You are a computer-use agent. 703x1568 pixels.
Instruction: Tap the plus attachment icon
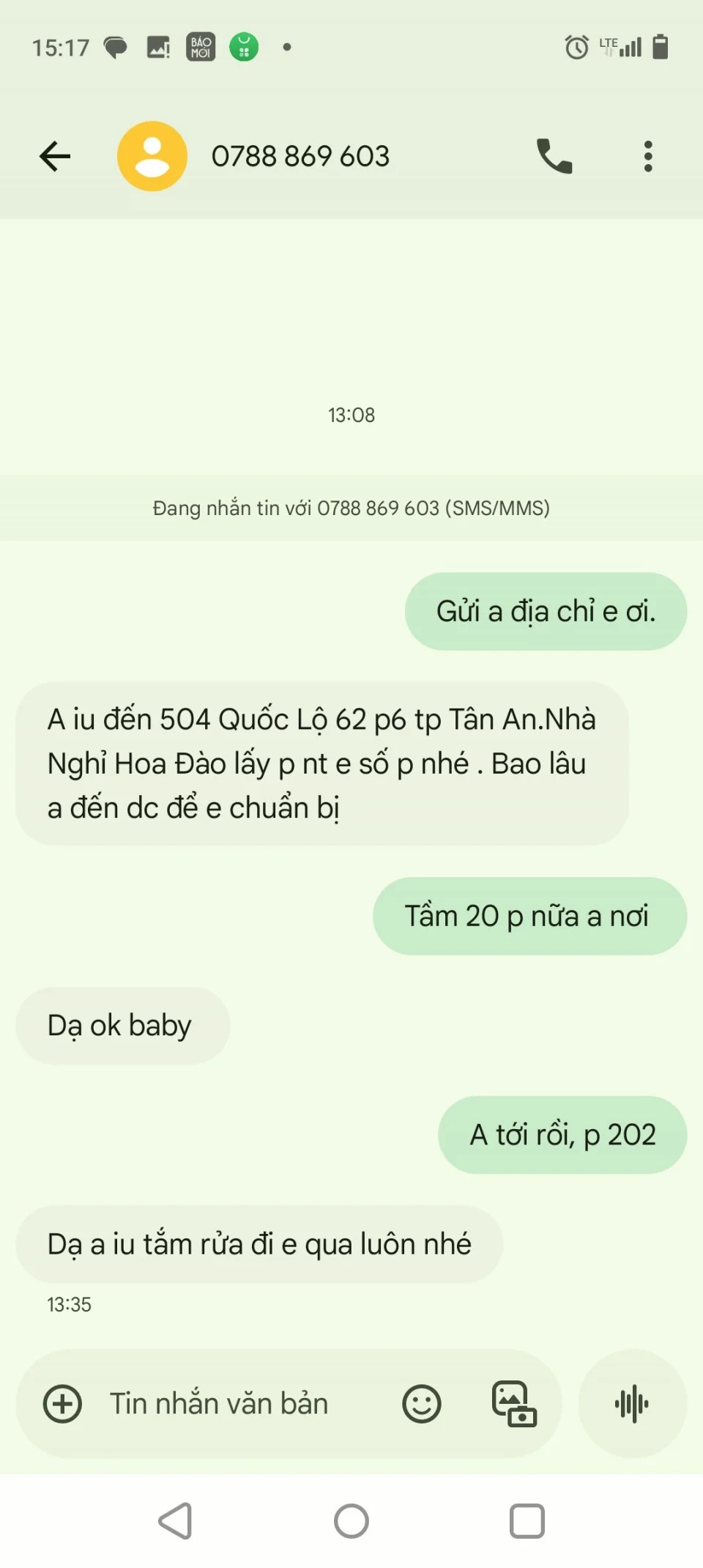[x=63, y=1404]
